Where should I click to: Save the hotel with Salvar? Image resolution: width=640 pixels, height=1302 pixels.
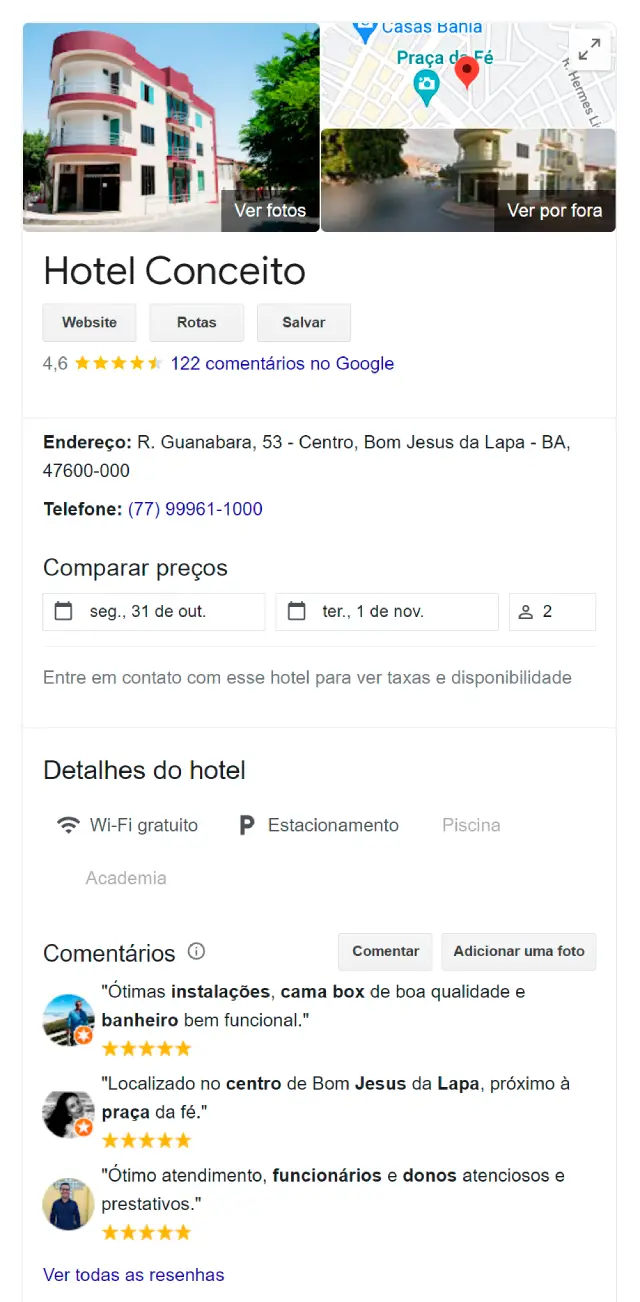tap(304, 323)
